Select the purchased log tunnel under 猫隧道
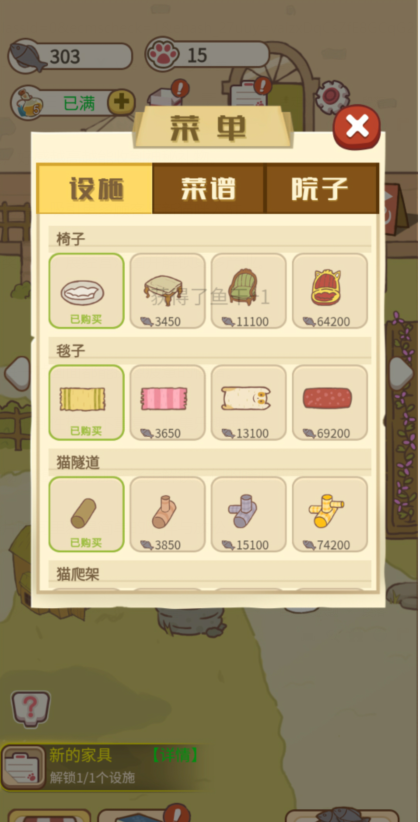The height and width of the screenshot is (822, 420). tap(87, 514)
